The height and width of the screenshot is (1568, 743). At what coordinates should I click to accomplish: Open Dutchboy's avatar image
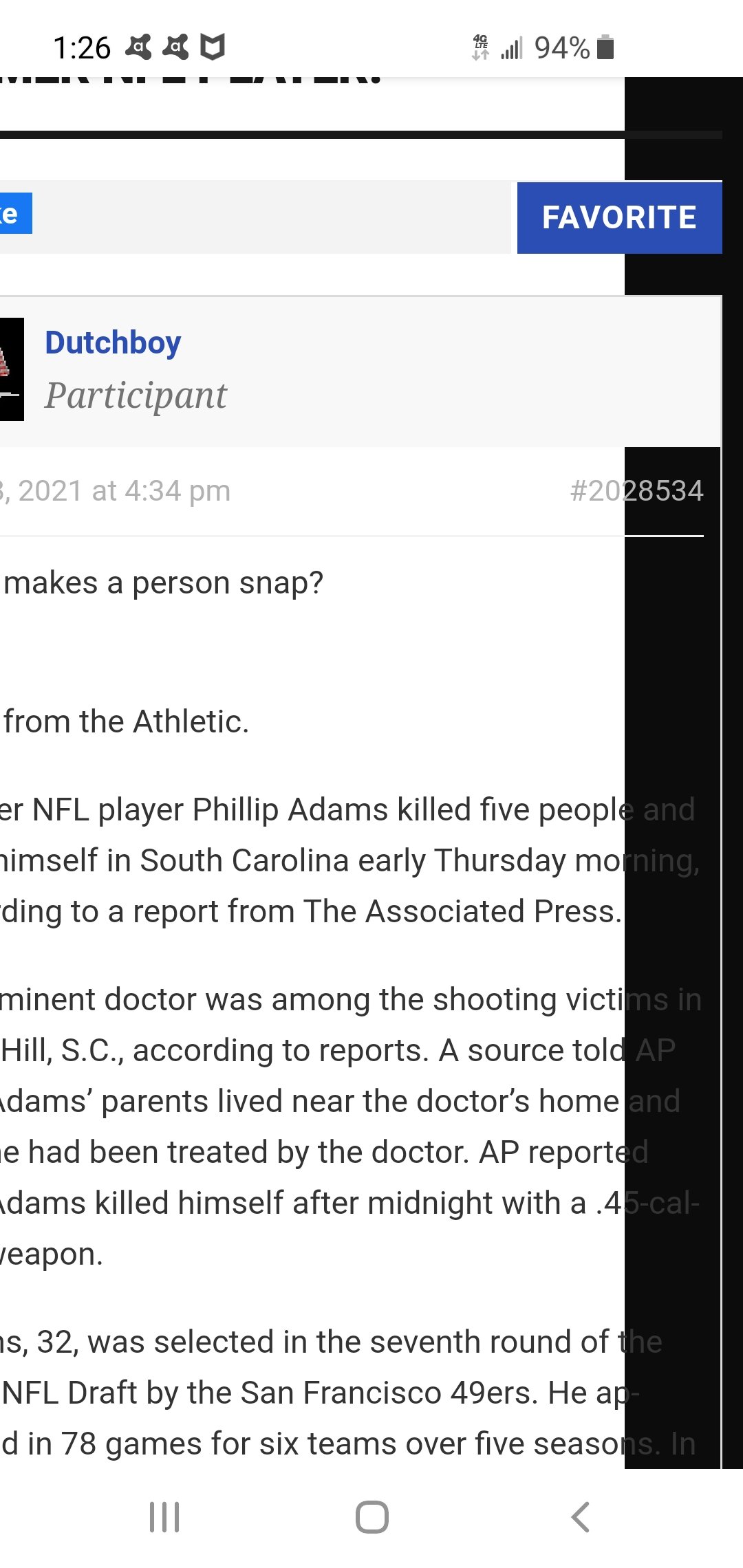pyautogui.click(x=12, y=369)
